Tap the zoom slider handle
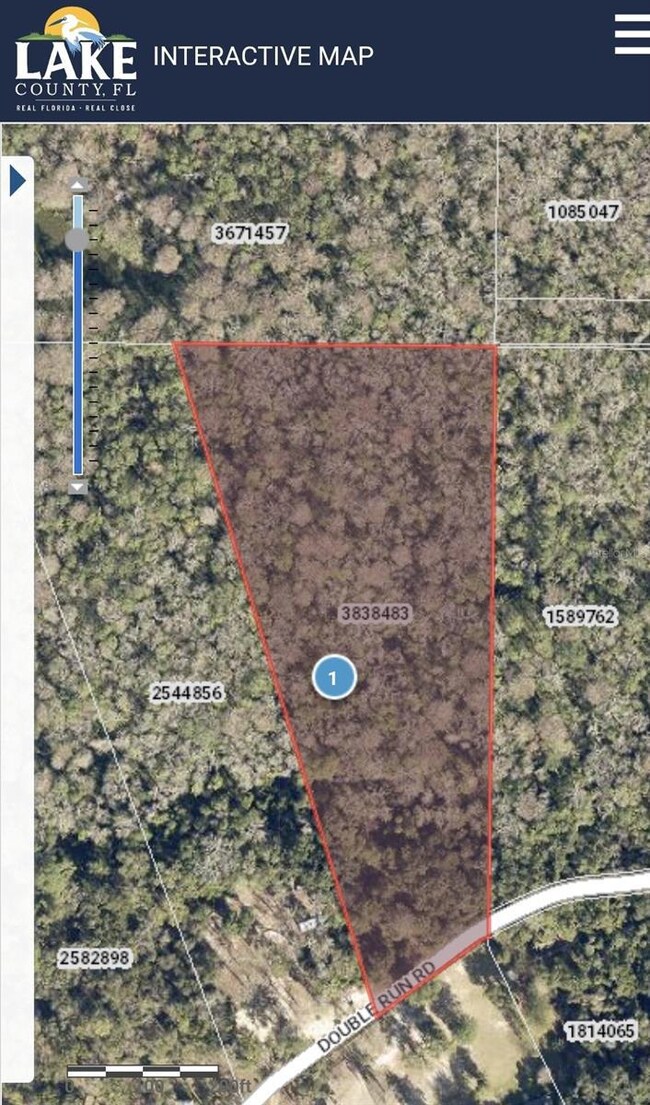Screen dimensions: 650x1105 [x=77, y=239]
